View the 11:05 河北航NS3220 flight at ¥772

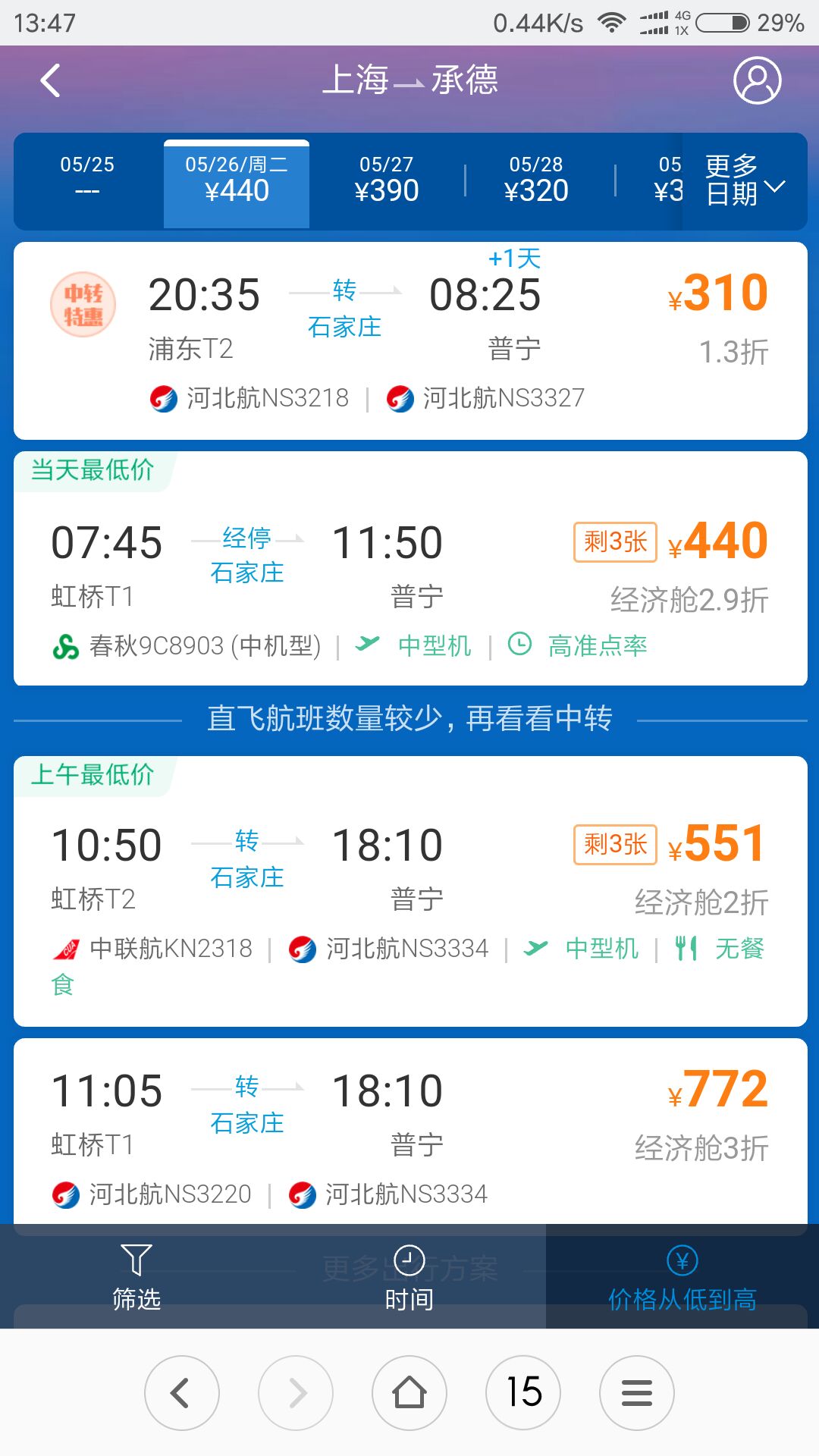[409, 1130]
